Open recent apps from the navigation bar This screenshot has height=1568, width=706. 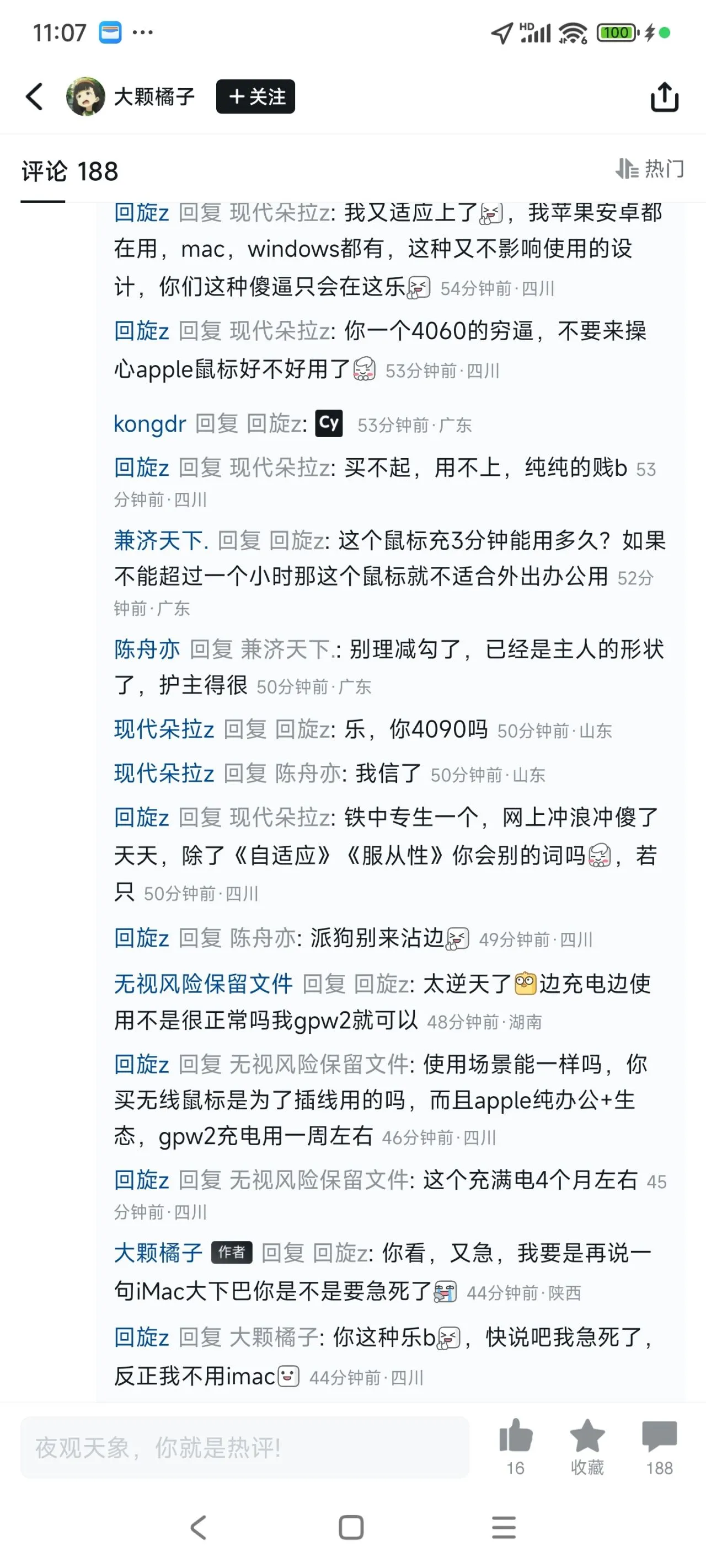(x=504, y=1527)
